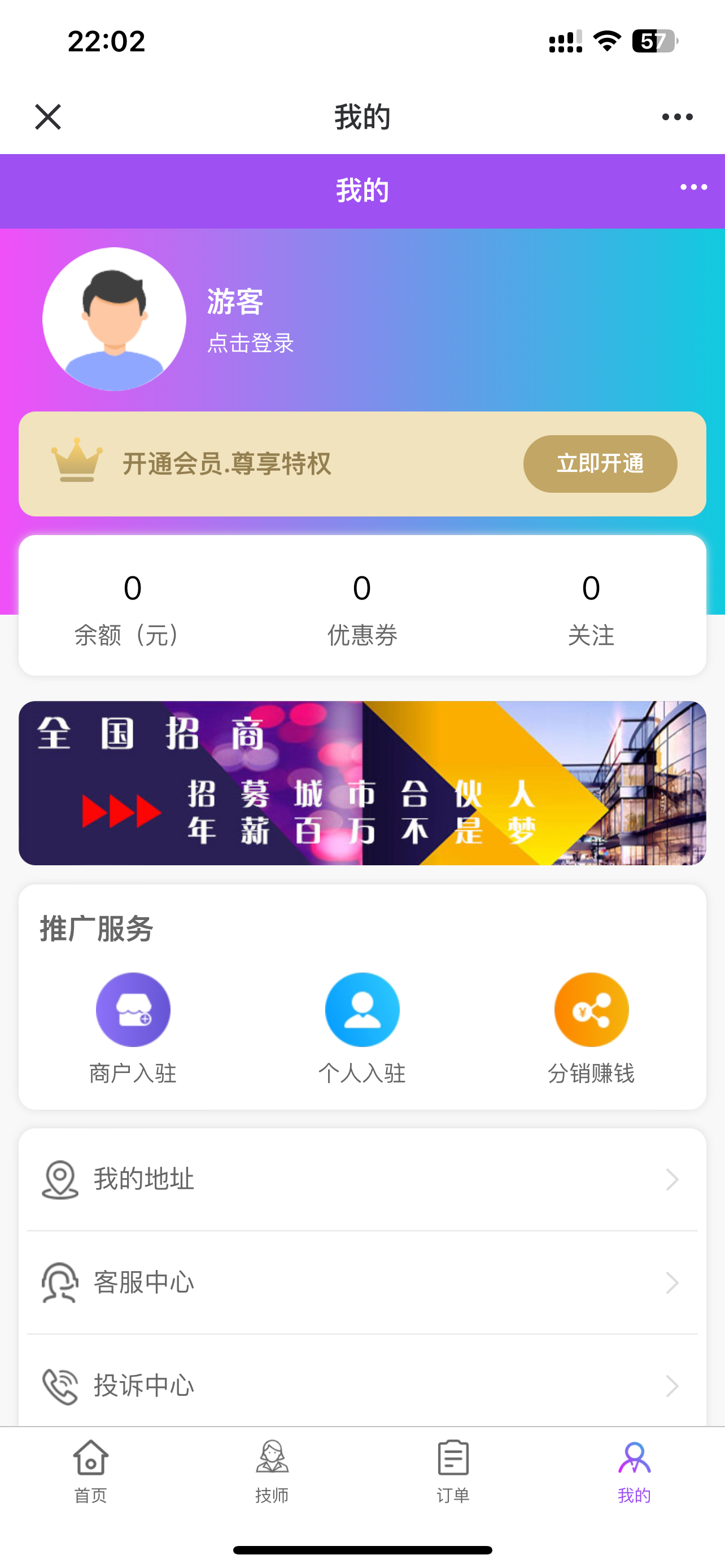Tap 点击登录 to log in
This screenshot has width=725, height=1568.
250,343
